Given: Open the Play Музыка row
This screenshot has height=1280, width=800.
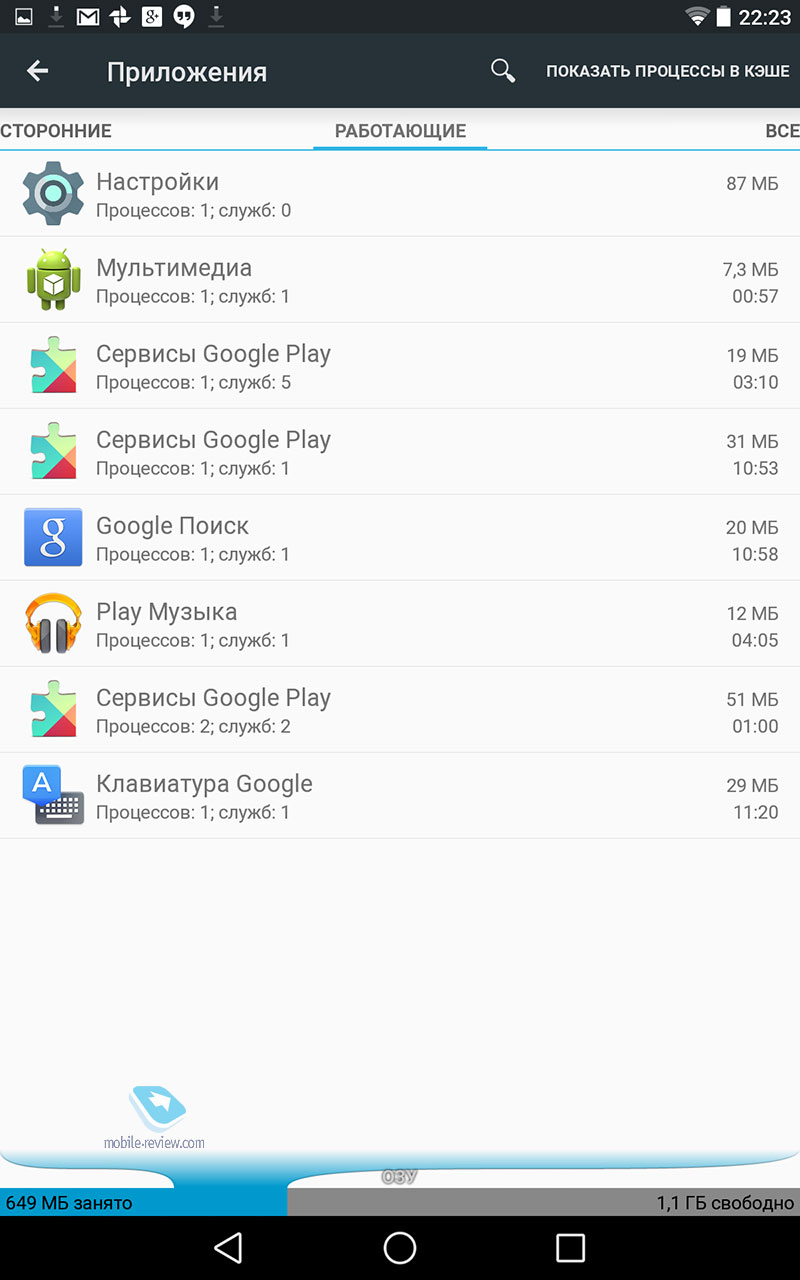Looking at the screenshot, I should (x=400, y=624).
